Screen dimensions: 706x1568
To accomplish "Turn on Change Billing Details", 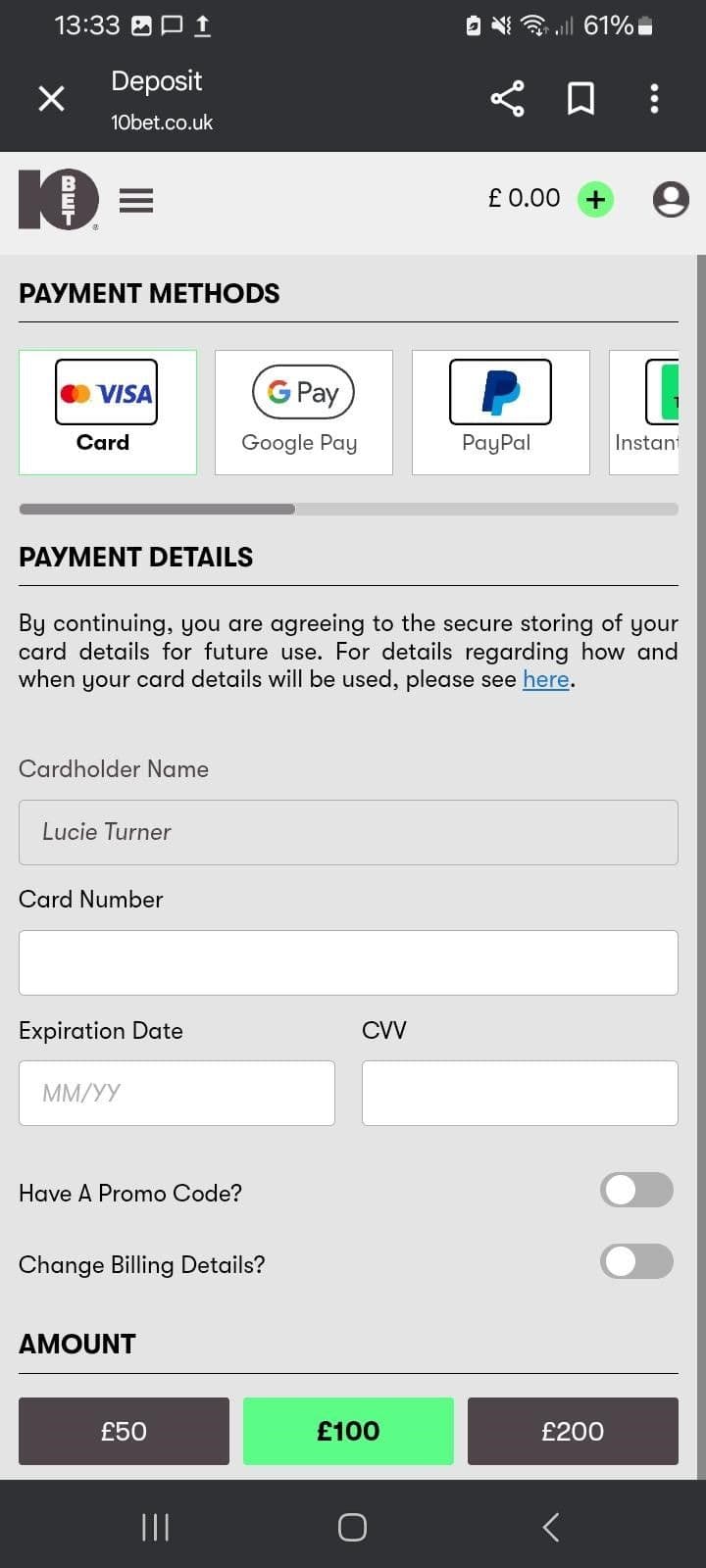I will (636, 1261).
